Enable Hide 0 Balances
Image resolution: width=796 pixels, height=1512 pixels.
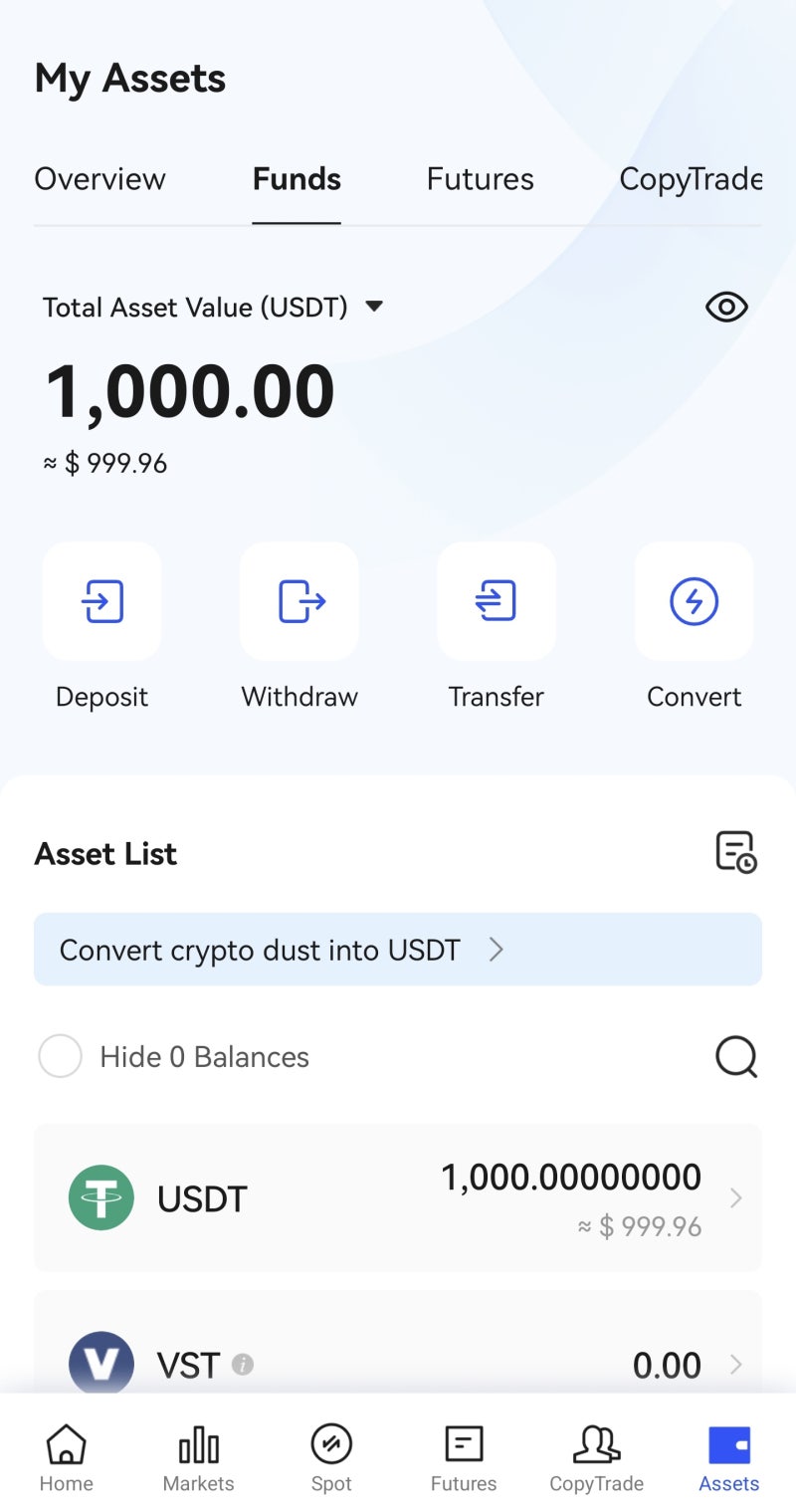pyautogui.click(x=60, y=1056)
